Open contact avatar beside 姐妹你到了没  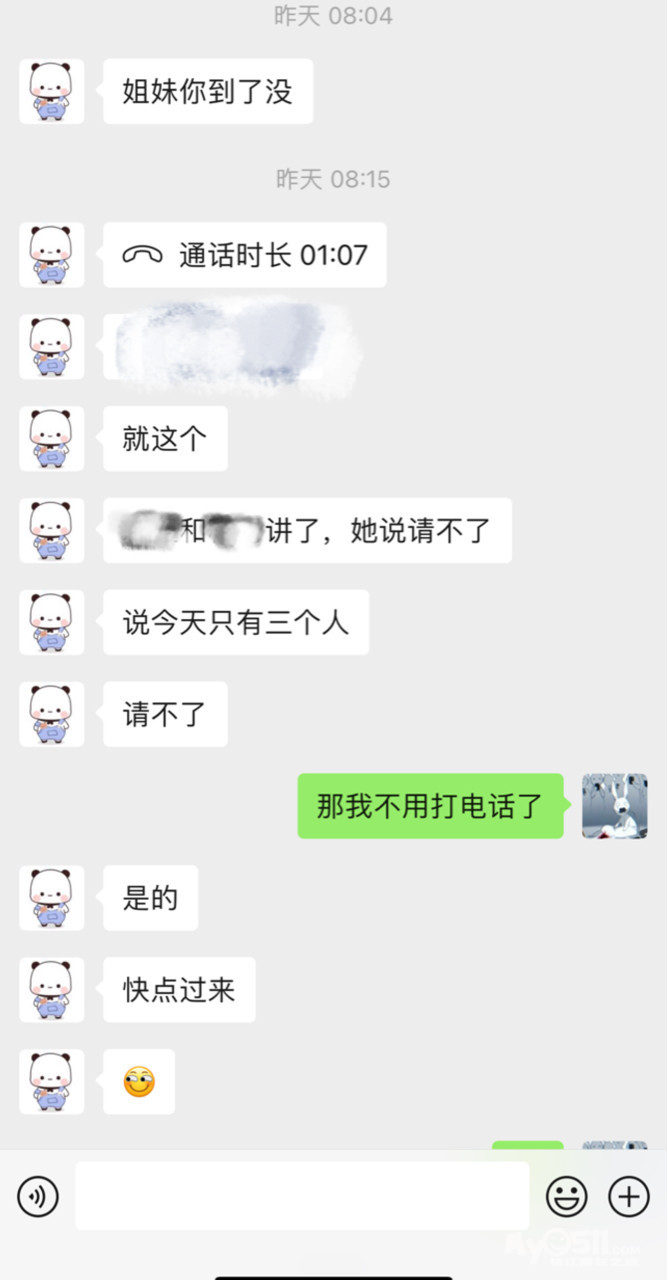[x=52, y=92]
